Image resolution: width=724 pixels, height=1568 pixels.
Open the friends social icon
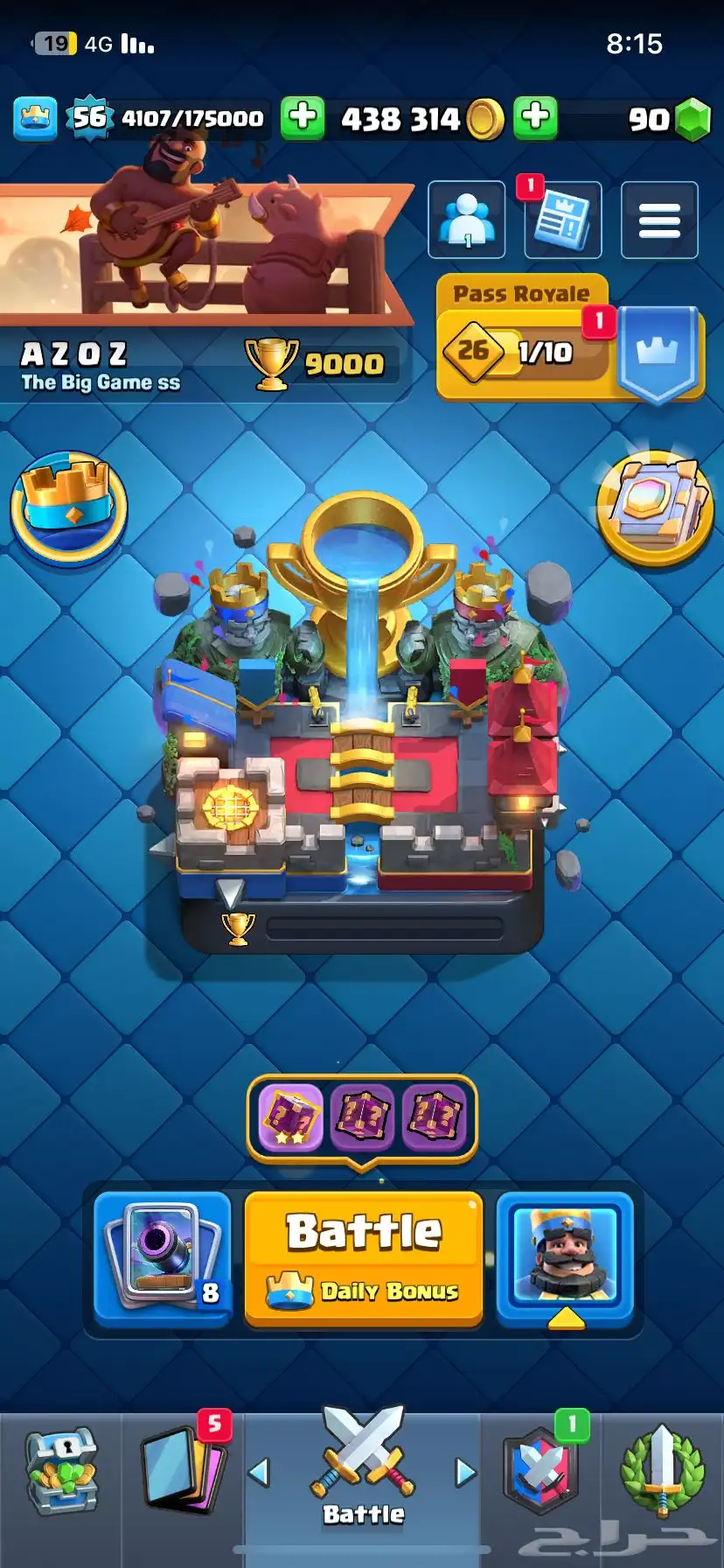[x=466, y=220]
